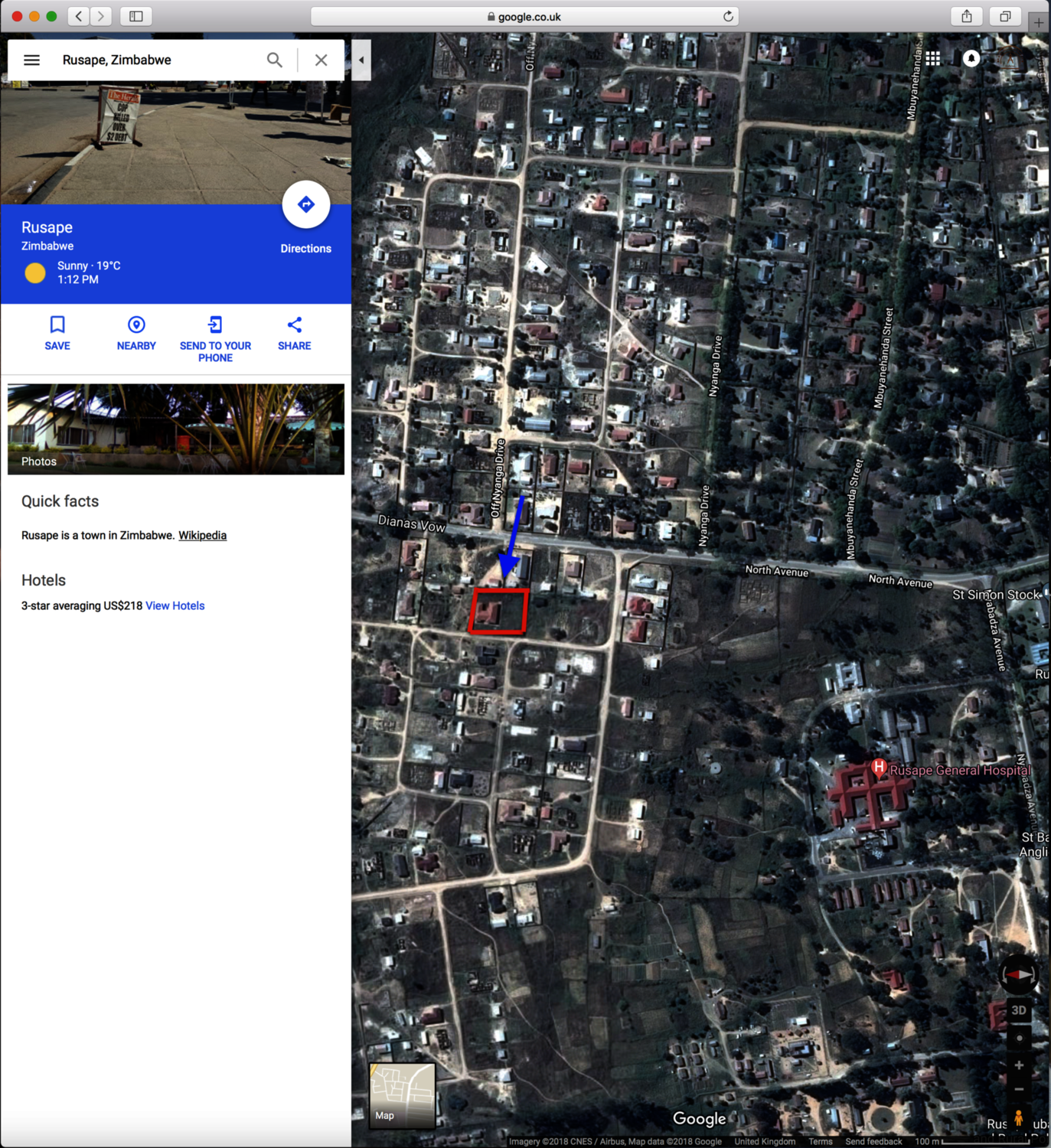This screenshot has width=1051, height=1148.
Task: Clear the Rusape, Zimbabwe search
Action: click(322, 60)
